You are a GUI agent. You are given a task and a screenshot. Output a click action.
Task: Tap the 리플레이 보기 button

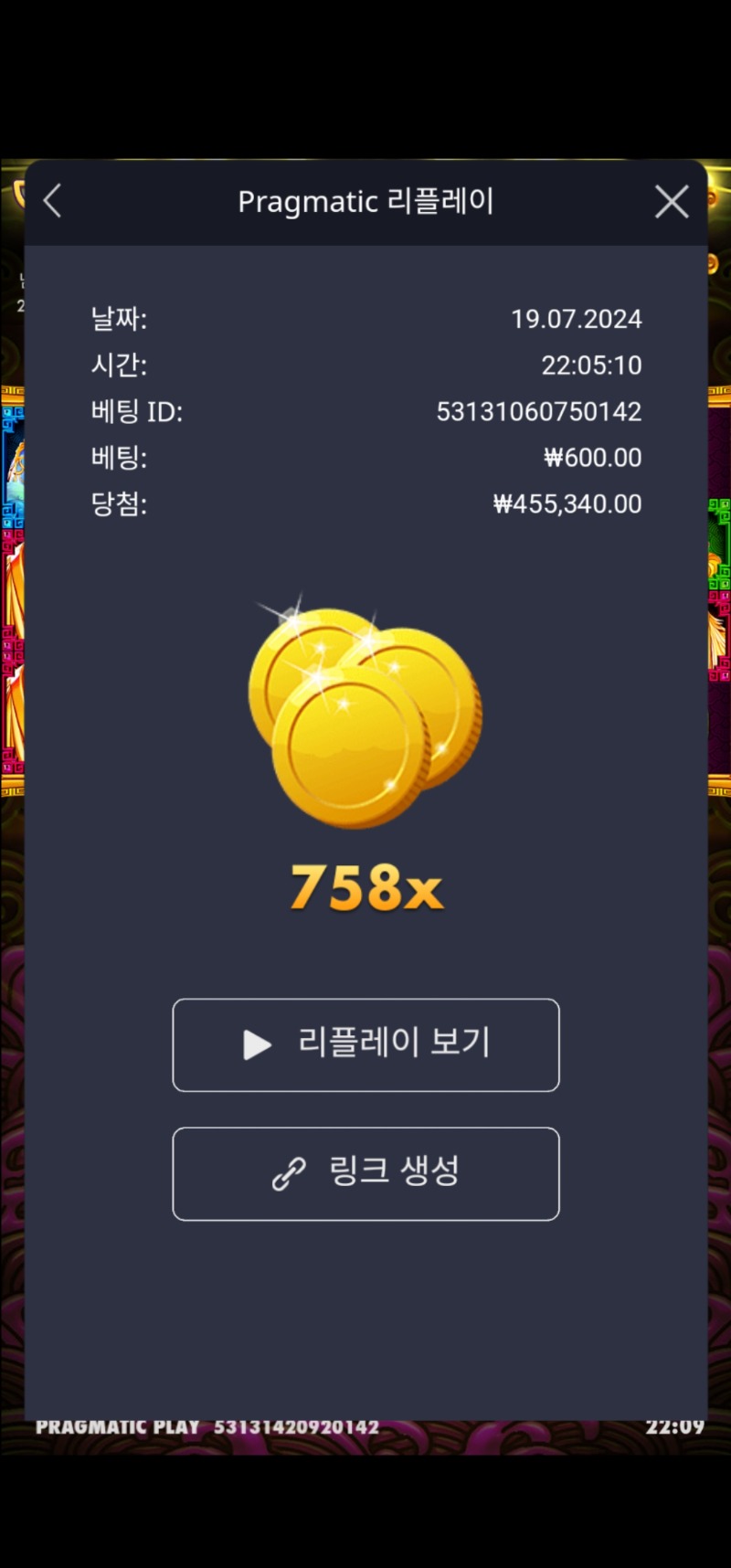point(365,1044)
